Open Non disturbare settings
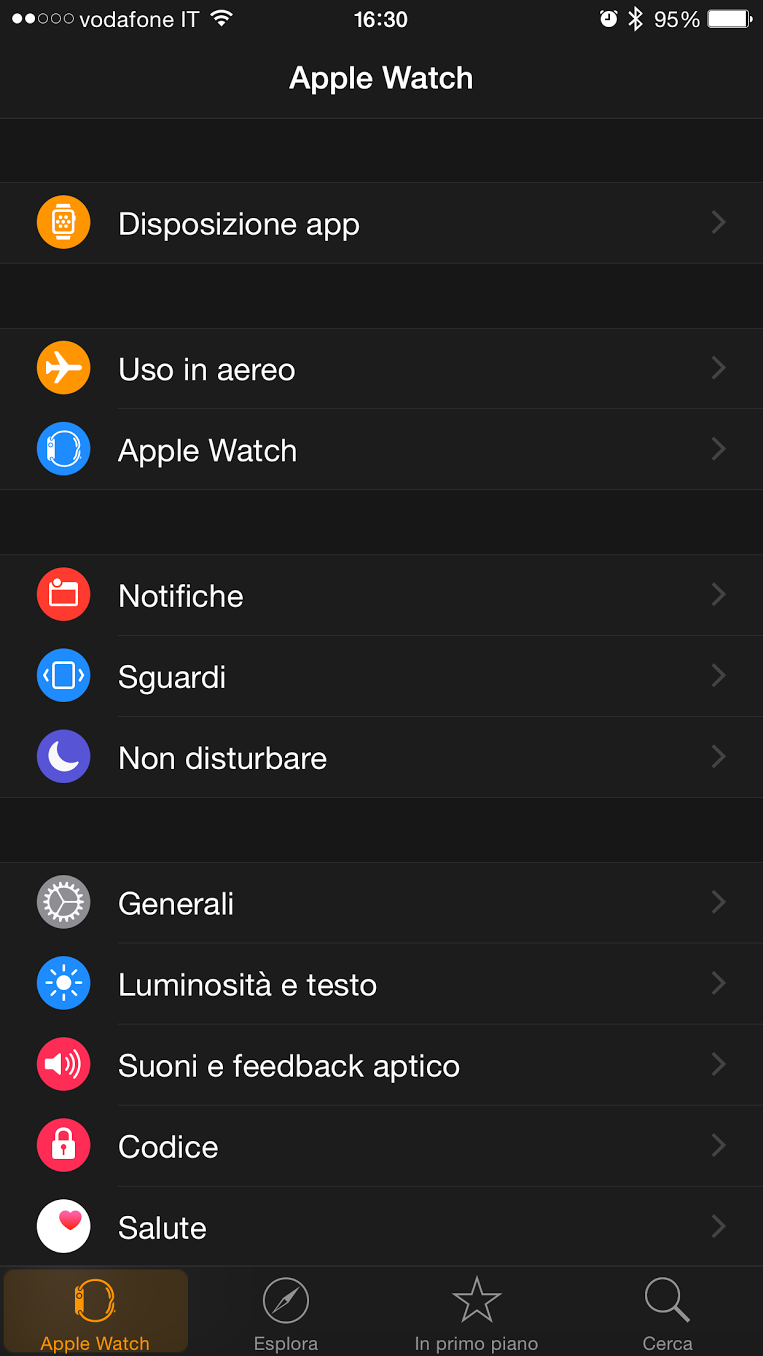This screenshot has height=1356, width=763. [x=380, y=757]
